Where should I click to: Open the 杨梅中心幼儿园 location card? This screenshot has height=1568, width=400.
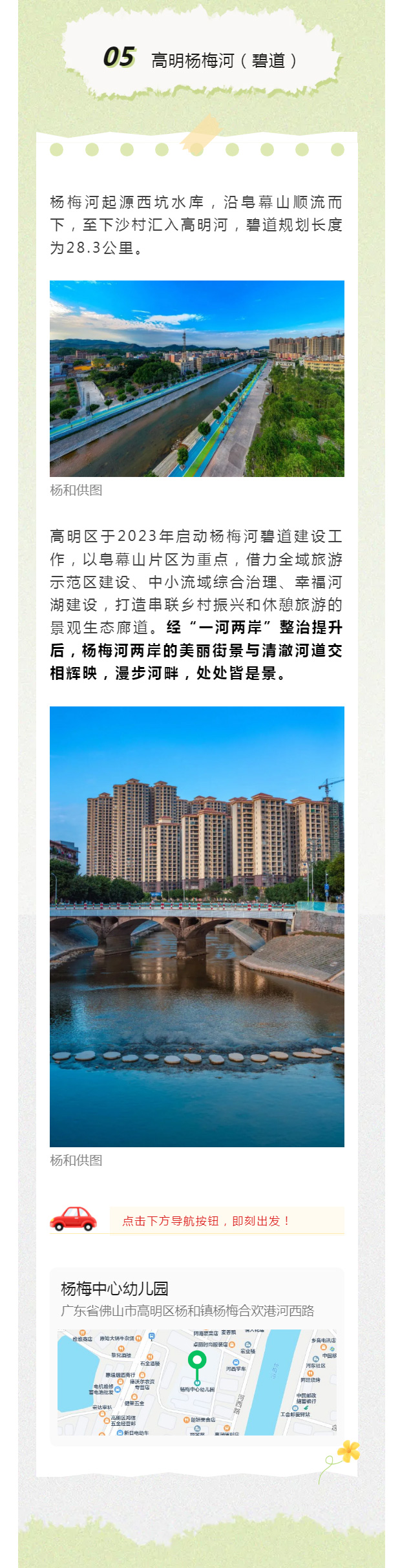click(196, 1355)
